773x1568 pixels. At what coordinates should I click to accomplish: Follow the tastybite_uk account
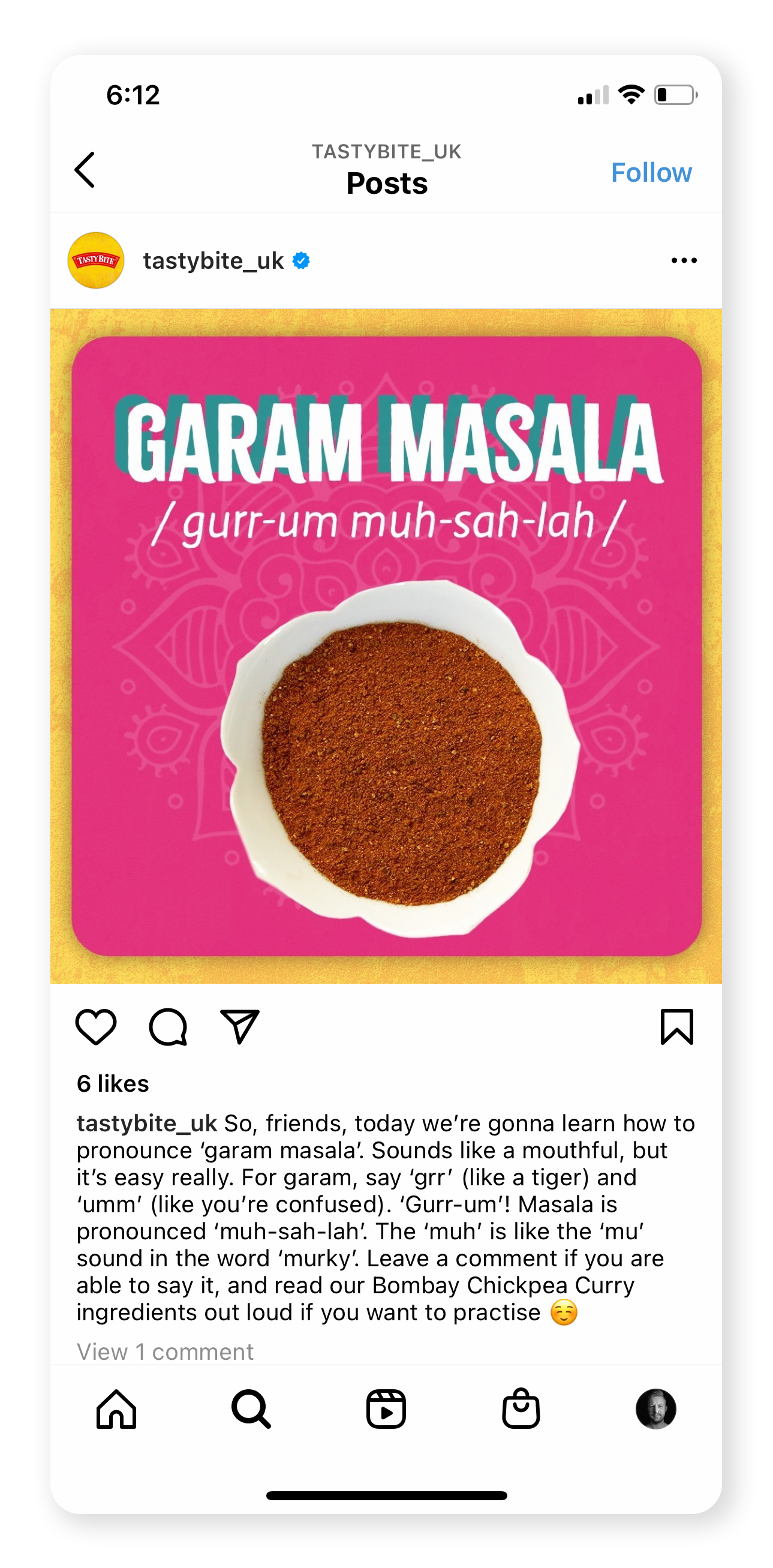pyautogui.click(x=651, y=172)
